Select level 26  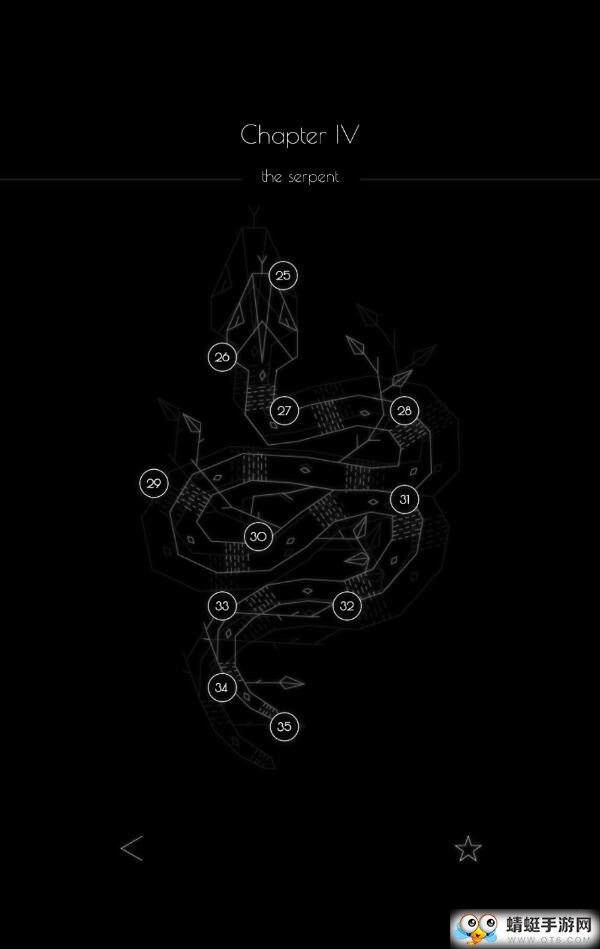click(x=222, y=356)
